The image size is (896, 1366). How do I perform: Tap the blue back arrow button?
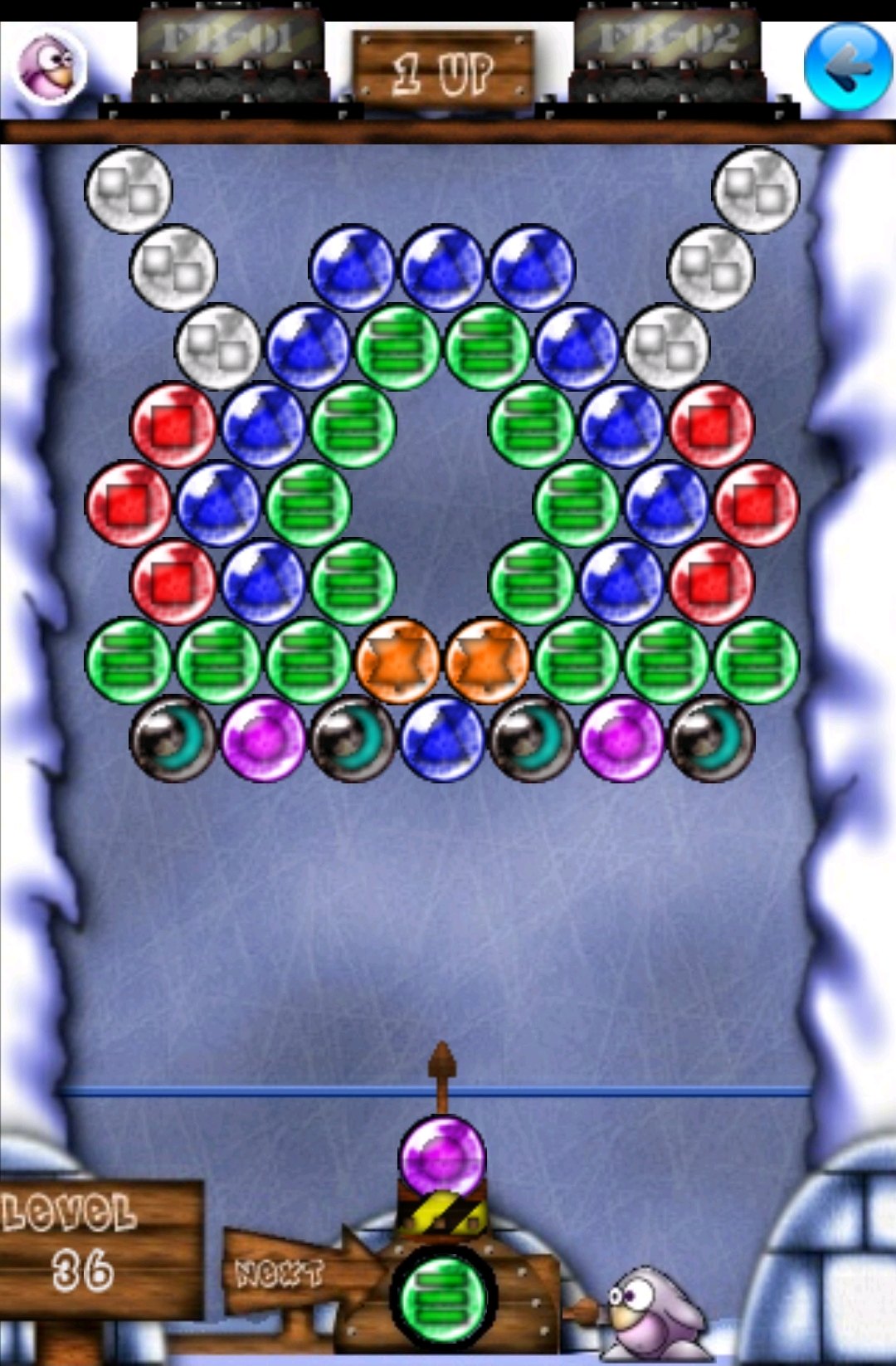[x=848, y=67]
